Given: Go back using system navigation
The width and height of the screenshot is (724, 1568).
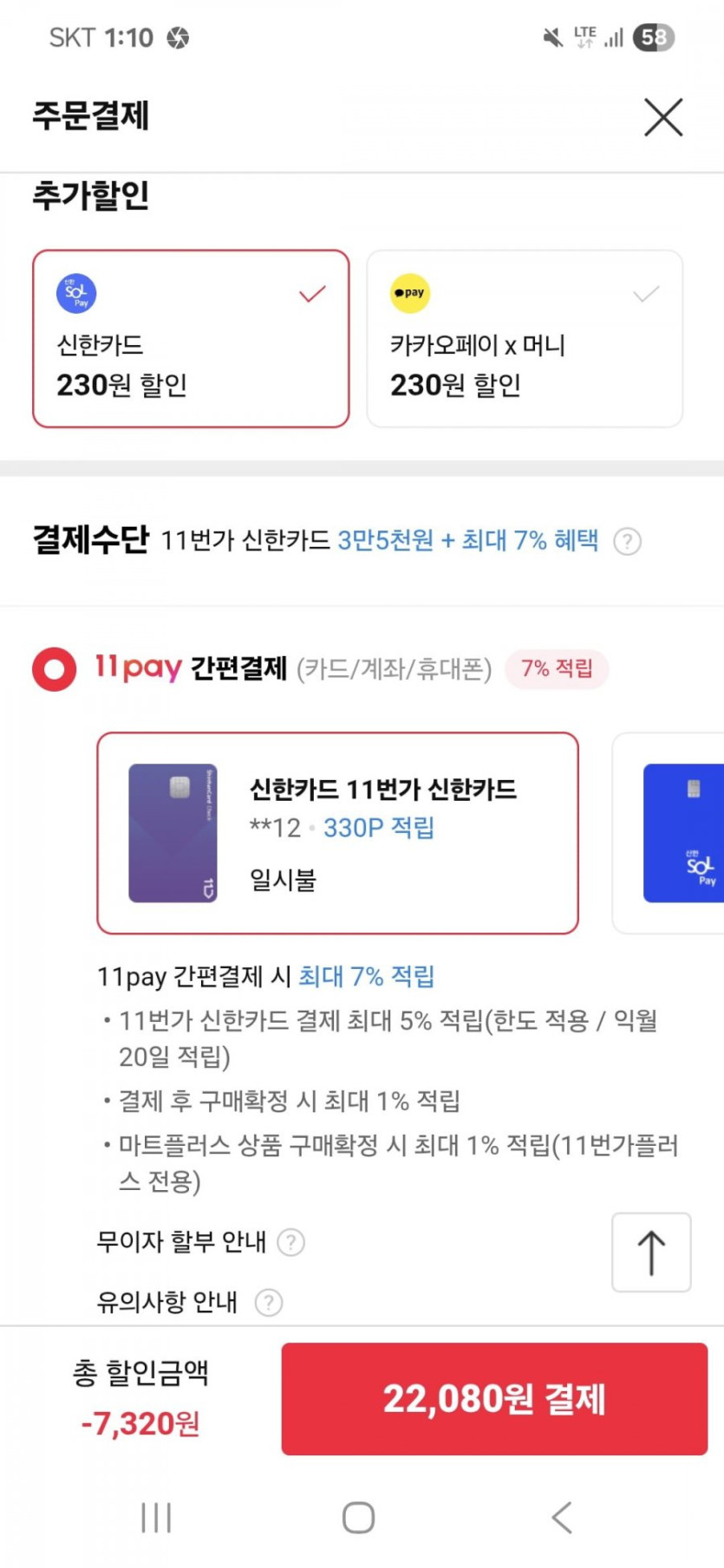Looking at the screenshot, I should pos(562,1518).
